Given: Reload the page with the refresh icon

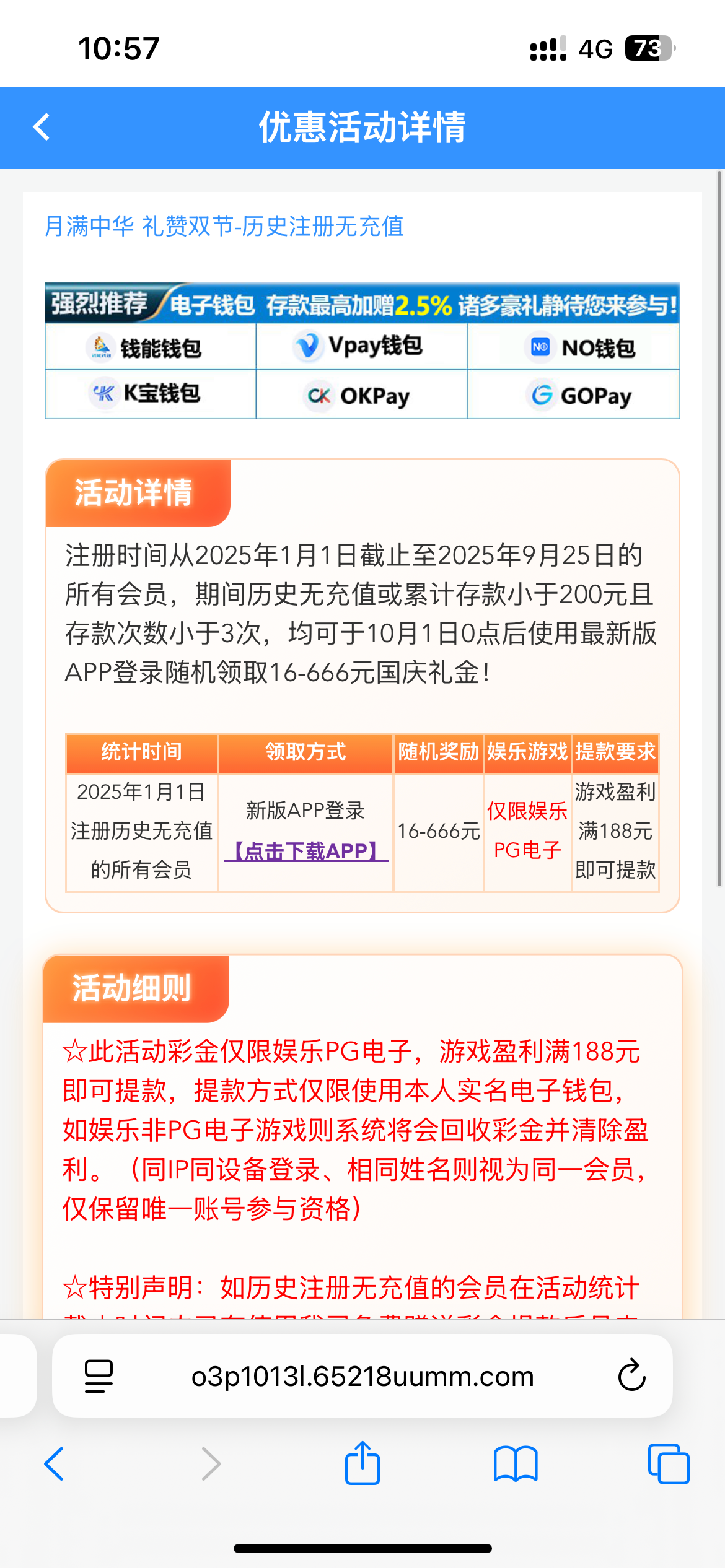Looking at the screenshot, I should tap(631, 1376).
